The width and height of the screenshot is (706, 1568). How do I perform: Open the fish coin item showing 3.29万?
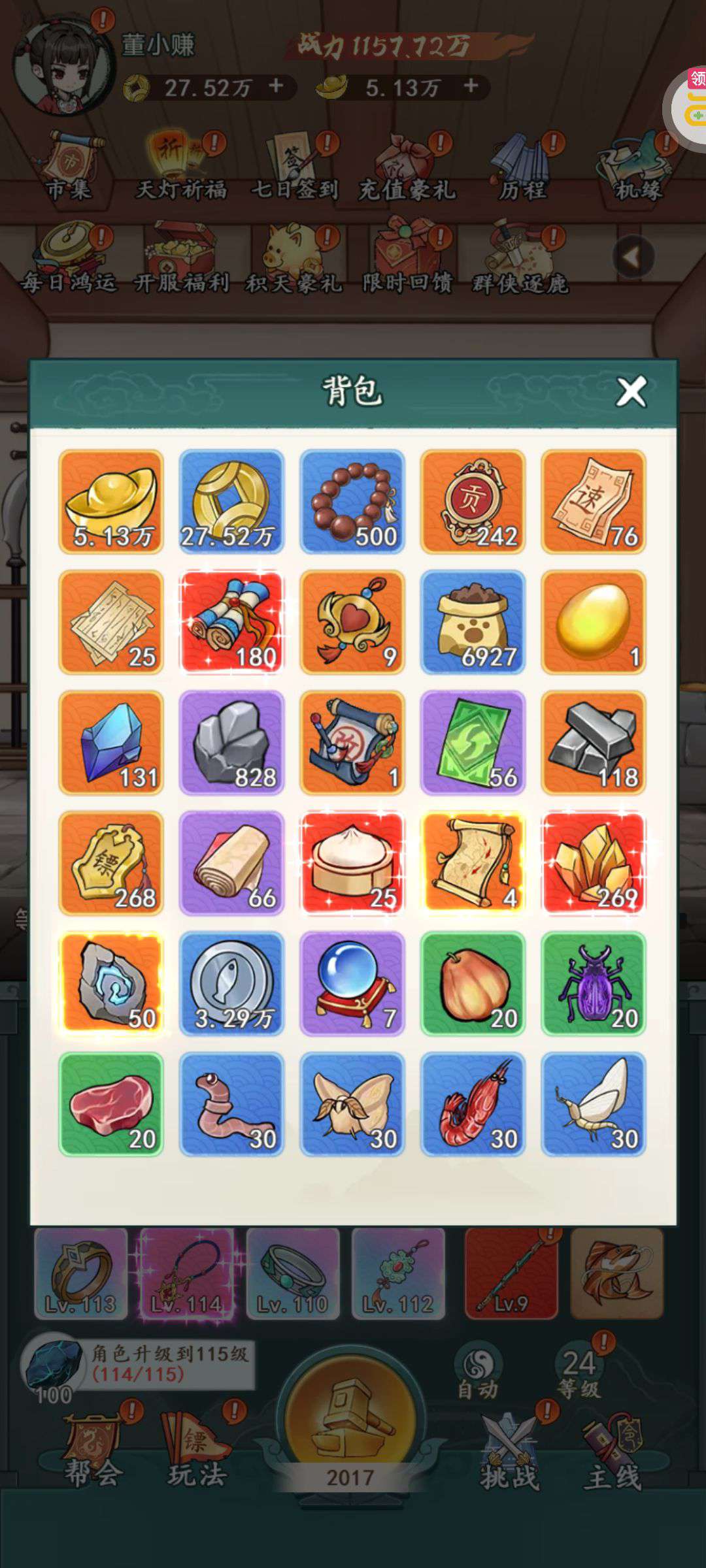[231, 984]
